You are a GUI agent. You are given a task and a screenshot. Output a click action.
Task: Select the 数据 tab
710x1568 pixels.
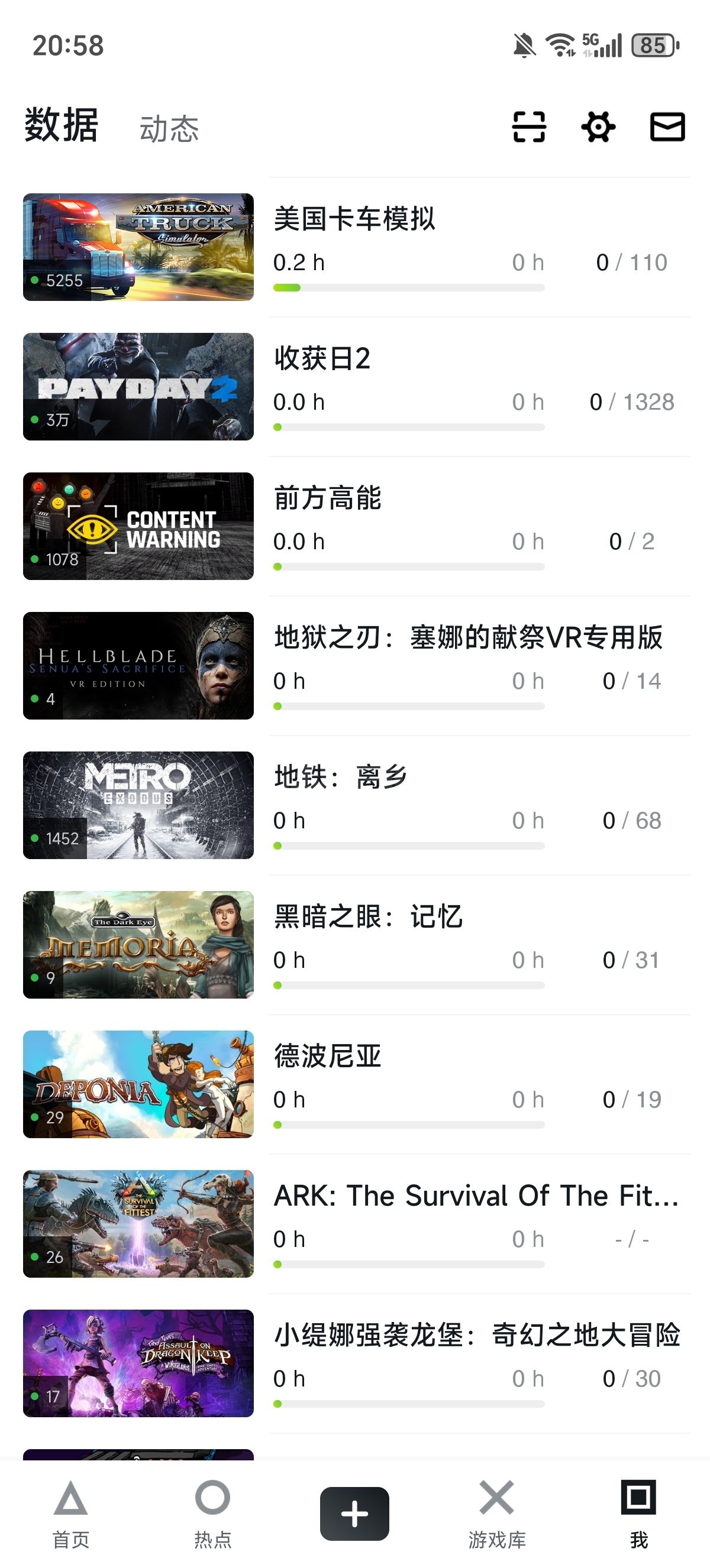61,125
